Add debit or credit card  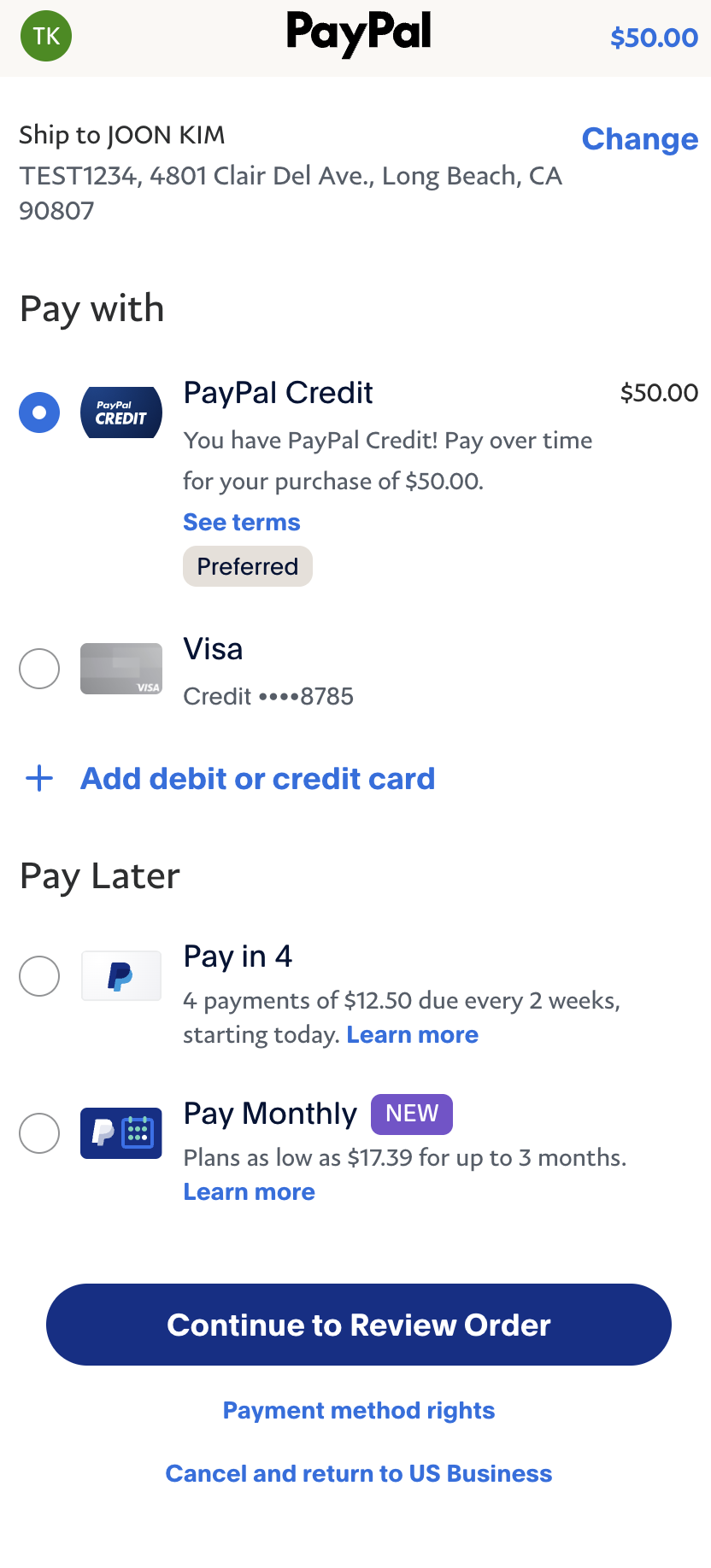click(x=257, y=779)
